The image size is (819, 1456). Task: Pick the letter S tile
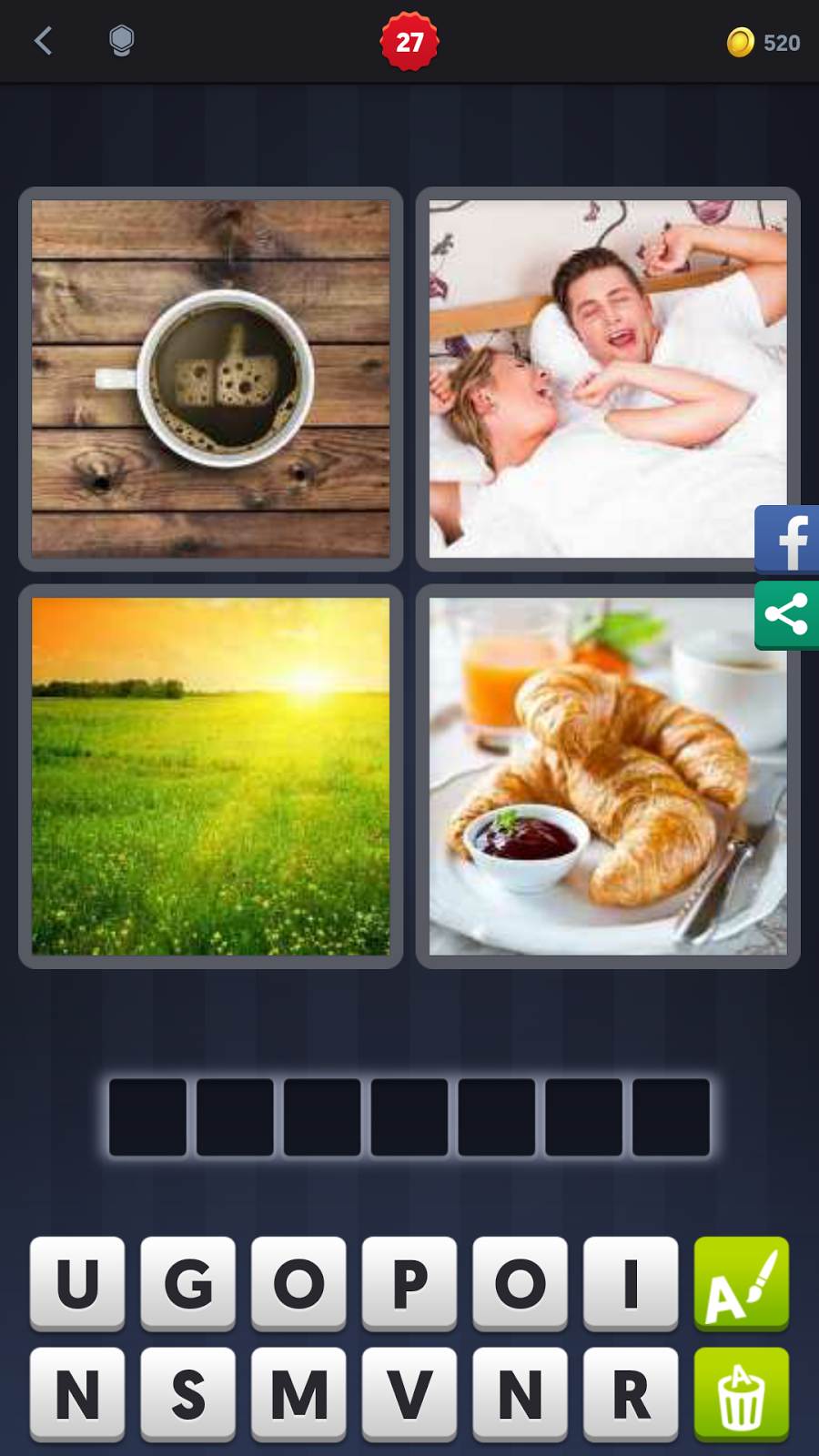click(187, 1393)
